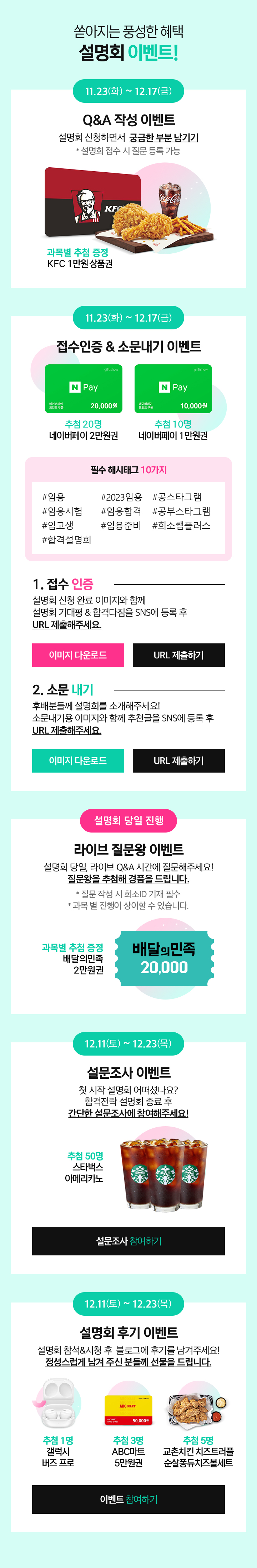Submit URL for the 소문 내기 step
Viewport: 257px width, 1568px height.
(178, 760)
